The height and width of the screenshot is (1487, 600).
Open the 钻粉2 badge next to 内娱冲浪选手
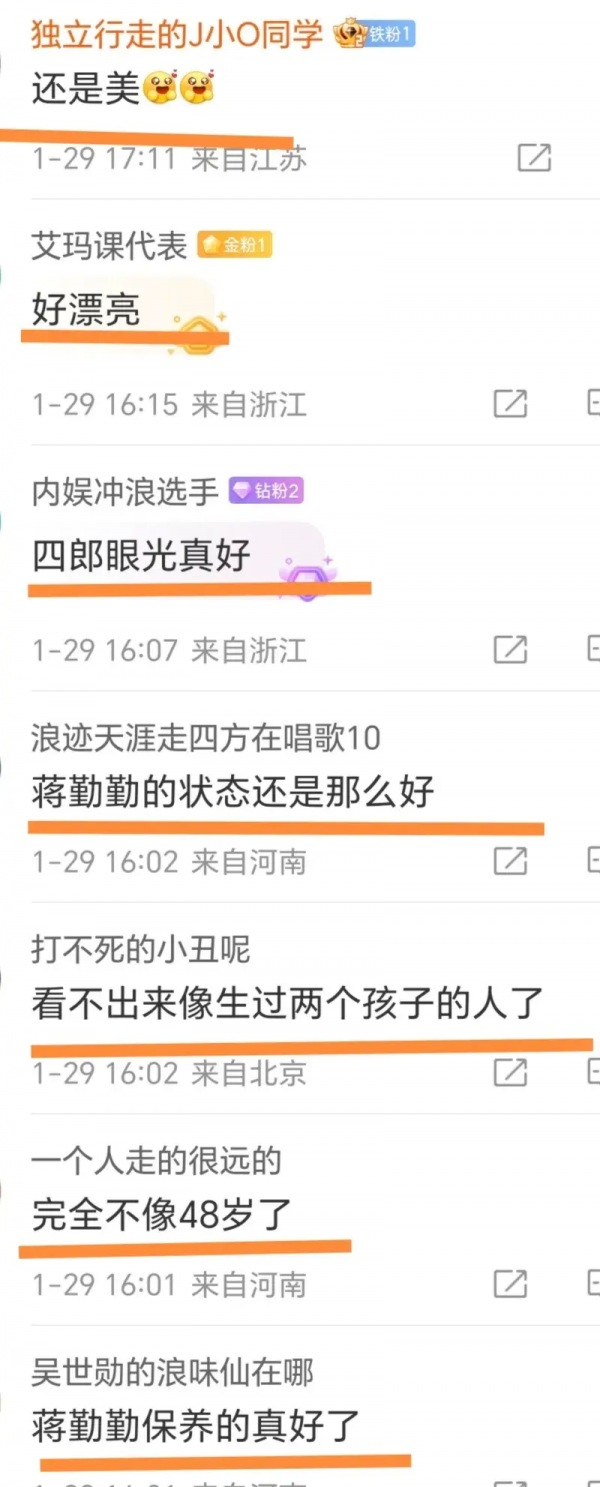click(266, 491)
